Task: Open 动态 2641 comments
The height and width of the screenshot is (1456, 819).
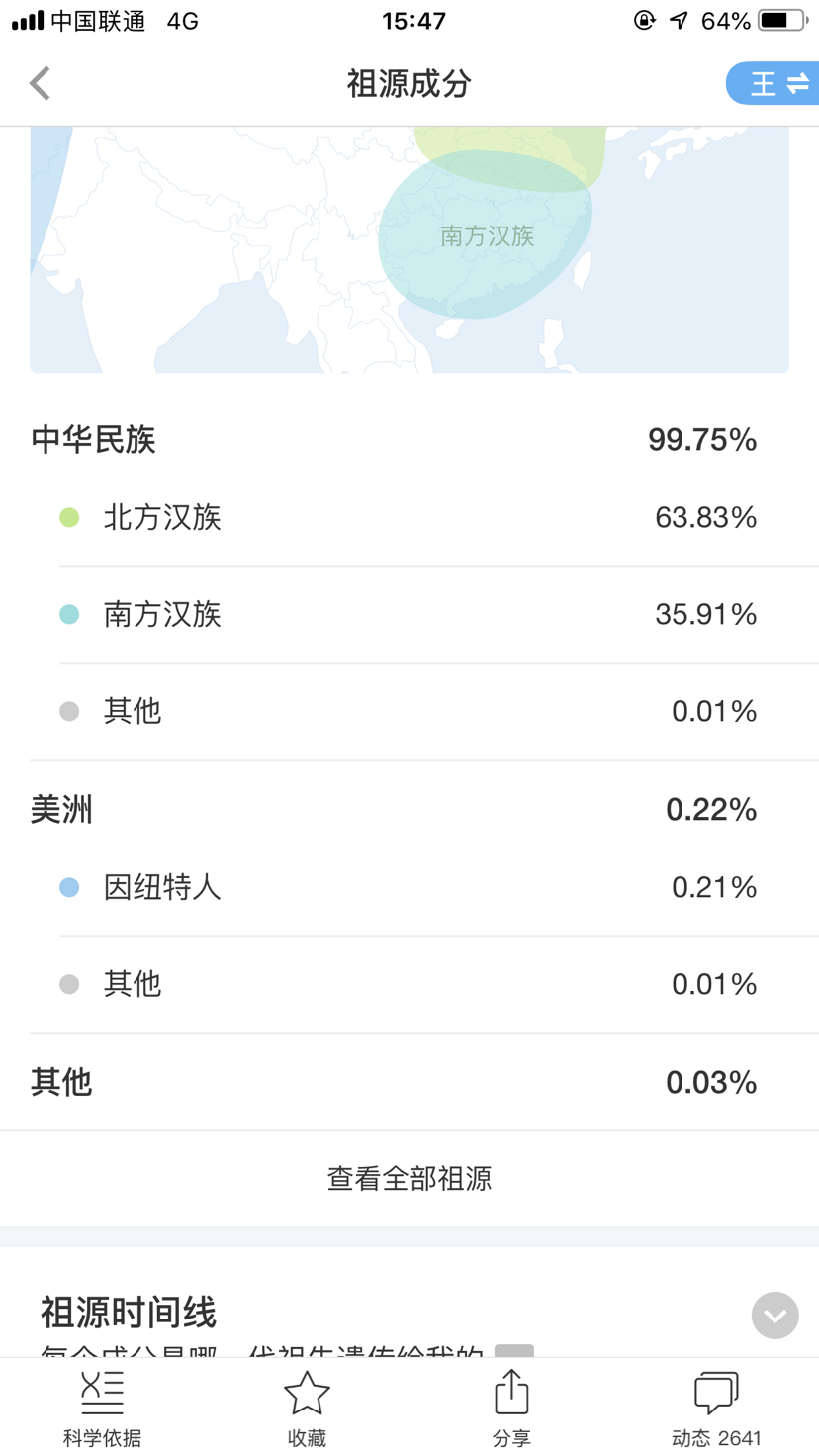Action: (x=716, y=1409)
